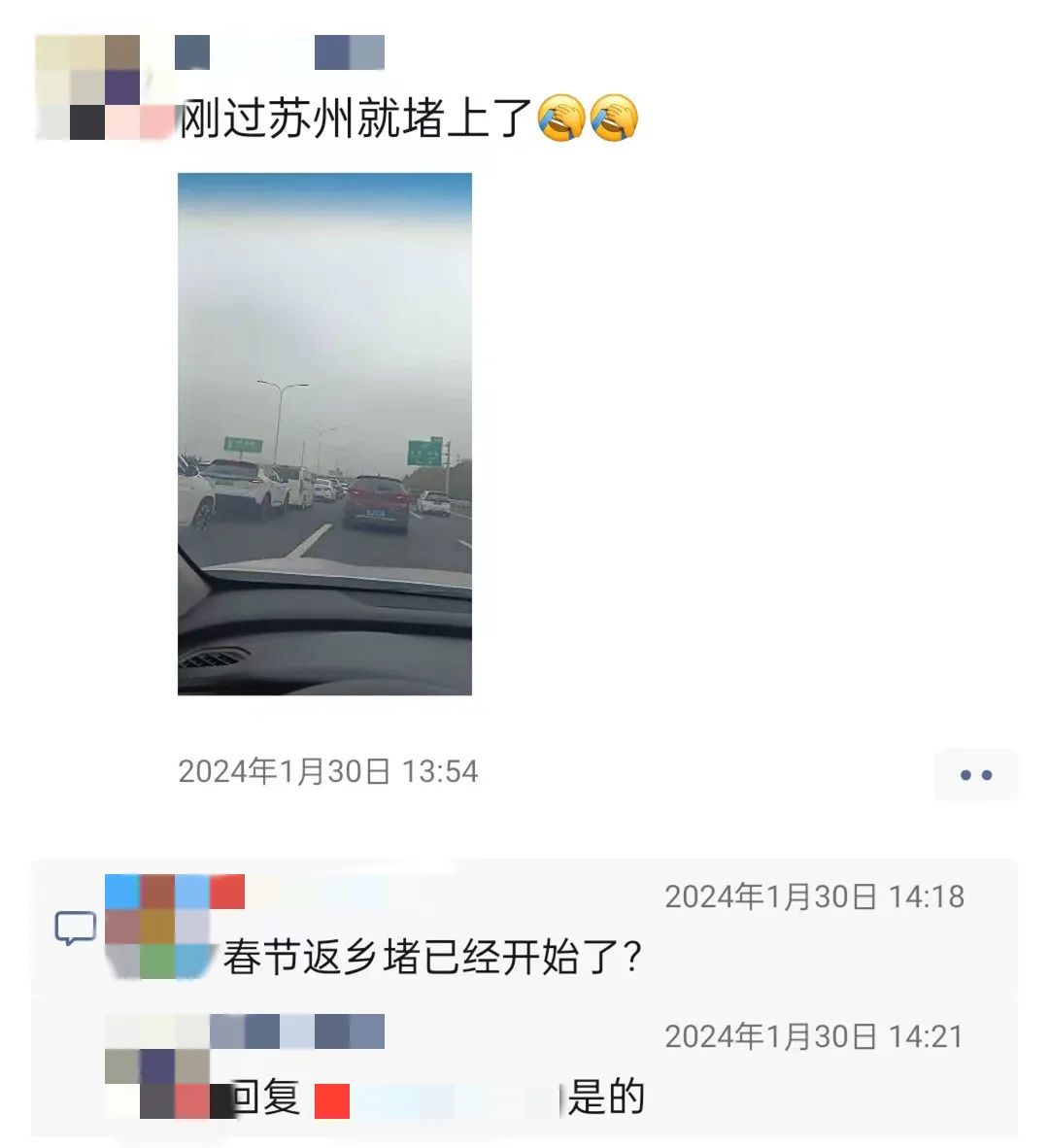Image resolution: width=1049 pixels, height=1148 pixels.
Task: Click reply timestamp 2024年1月30日 14:21
Action: [814, 1034]
